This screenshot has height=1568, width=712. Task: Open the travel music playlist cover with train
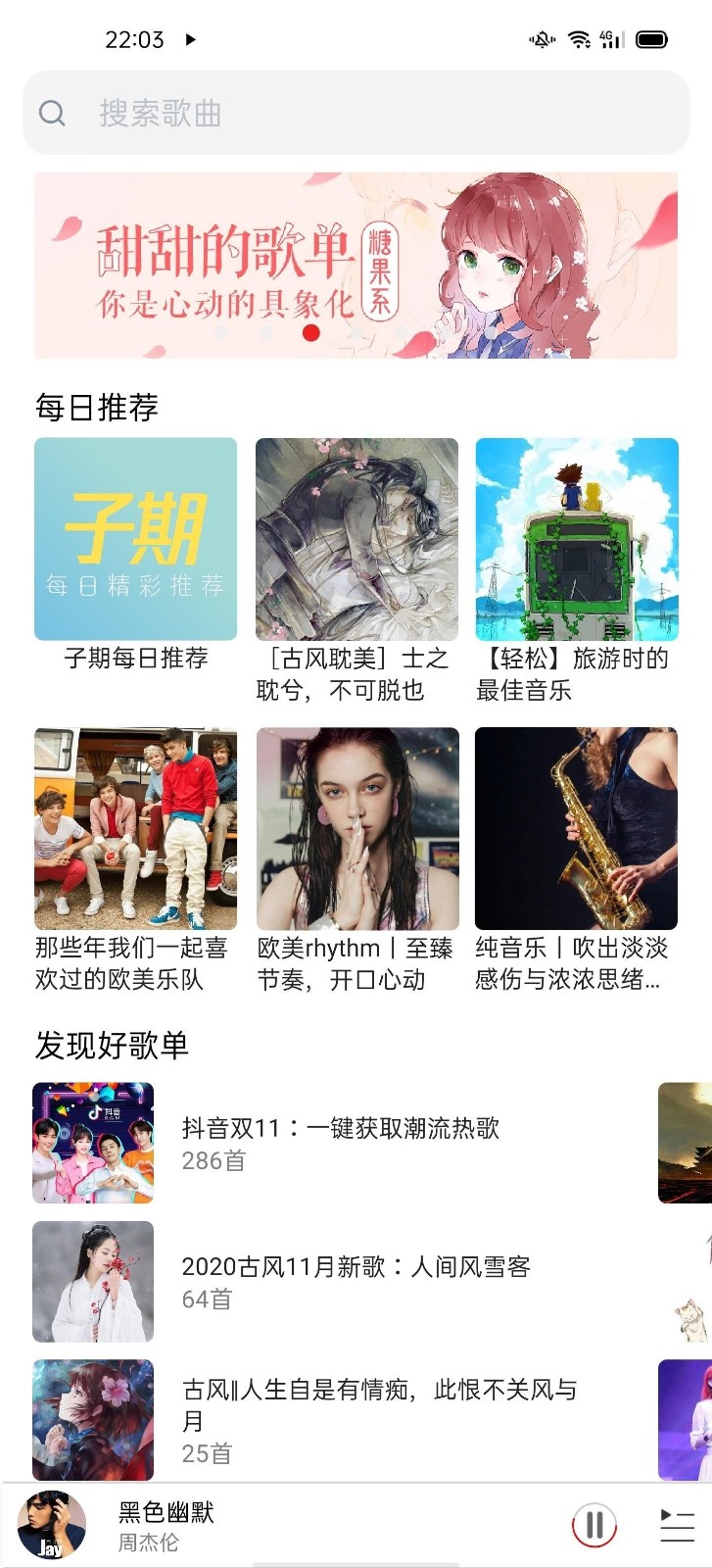577,539
